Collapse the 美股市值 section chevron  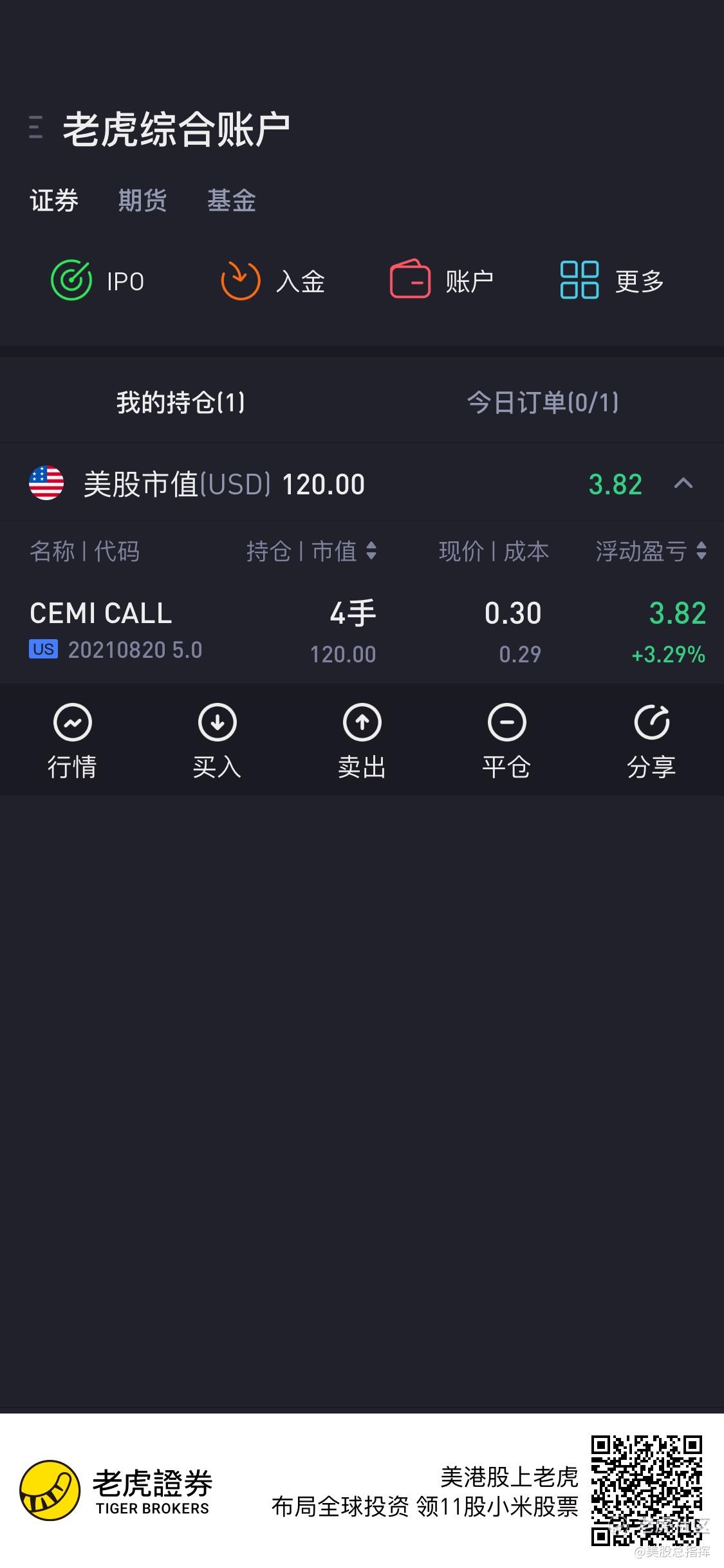[683, 483]
